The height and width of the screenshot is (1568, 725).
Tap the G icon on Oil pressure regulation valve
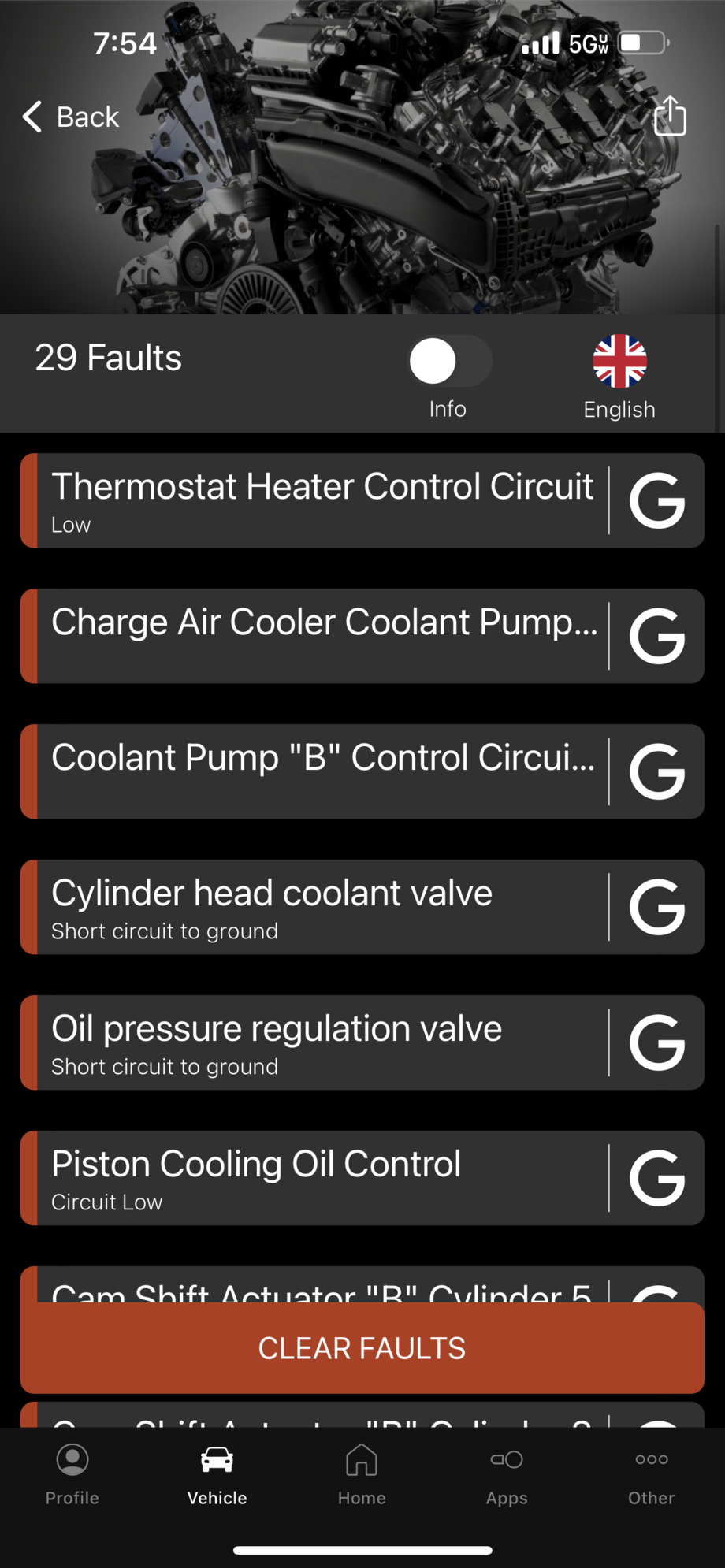(656, 1042)
